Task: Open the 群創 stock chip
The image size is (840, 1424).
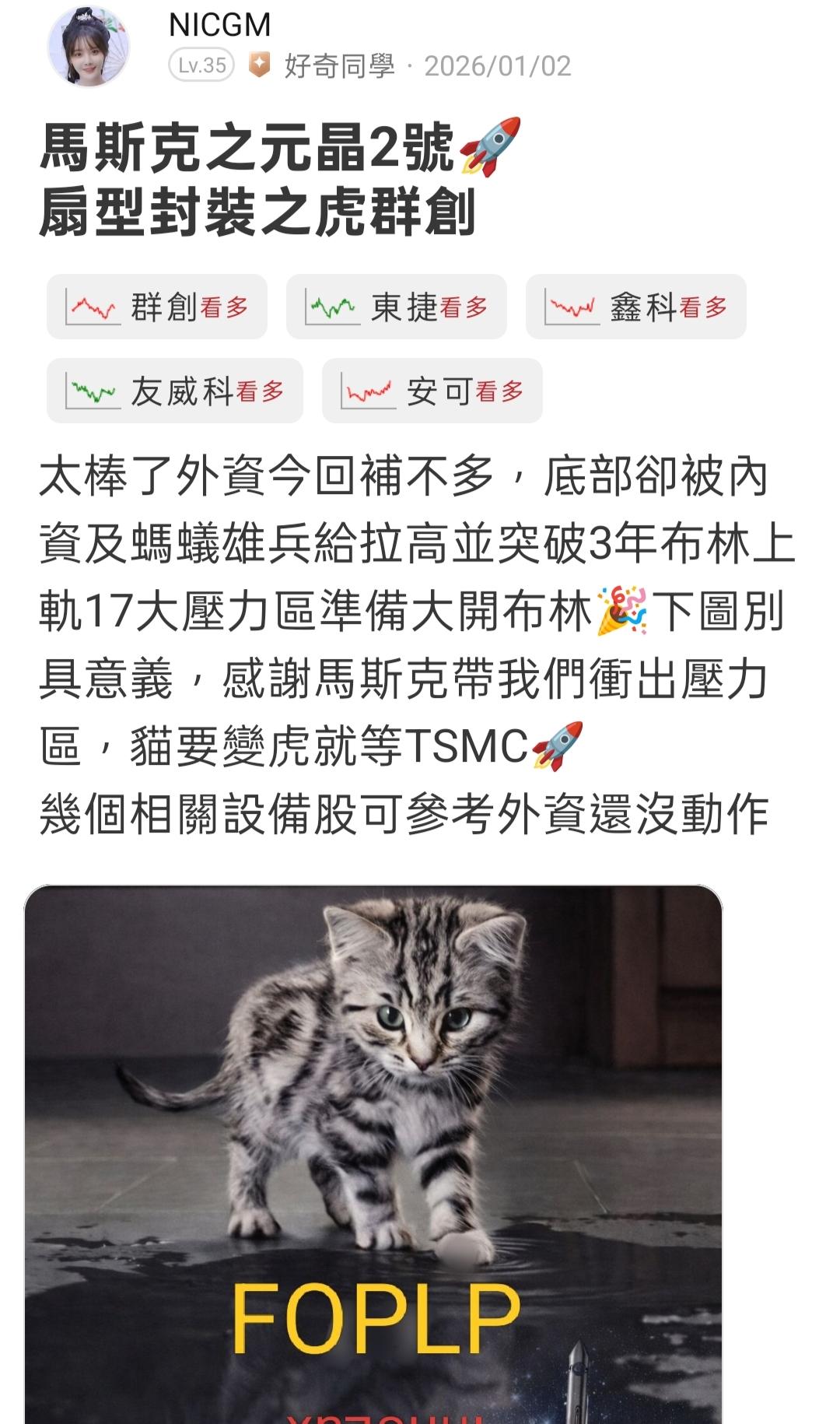Action: (157, 307)
